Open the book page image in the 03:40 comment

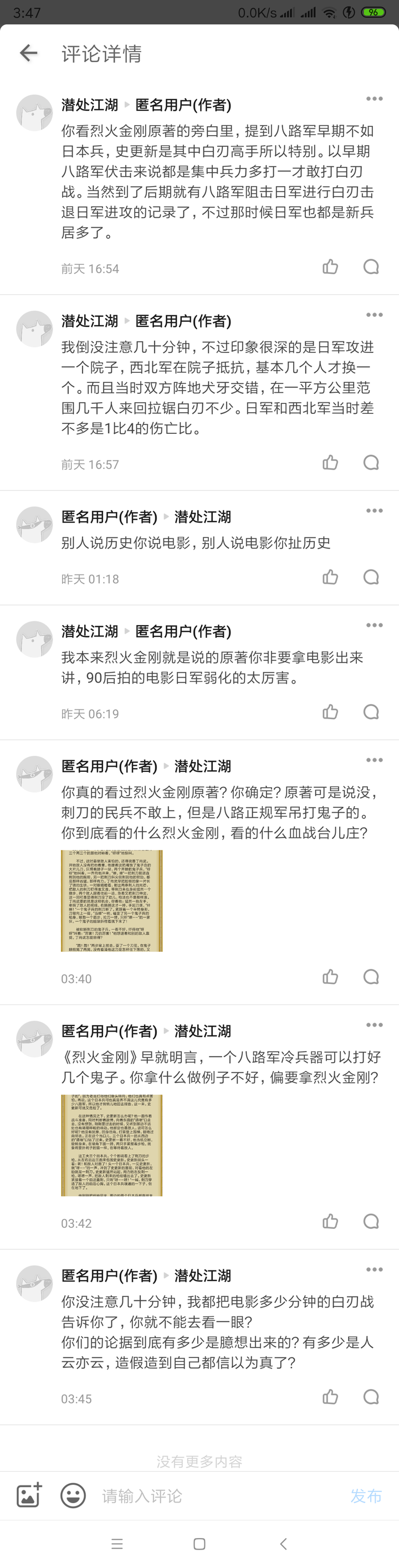pos(111,900)
